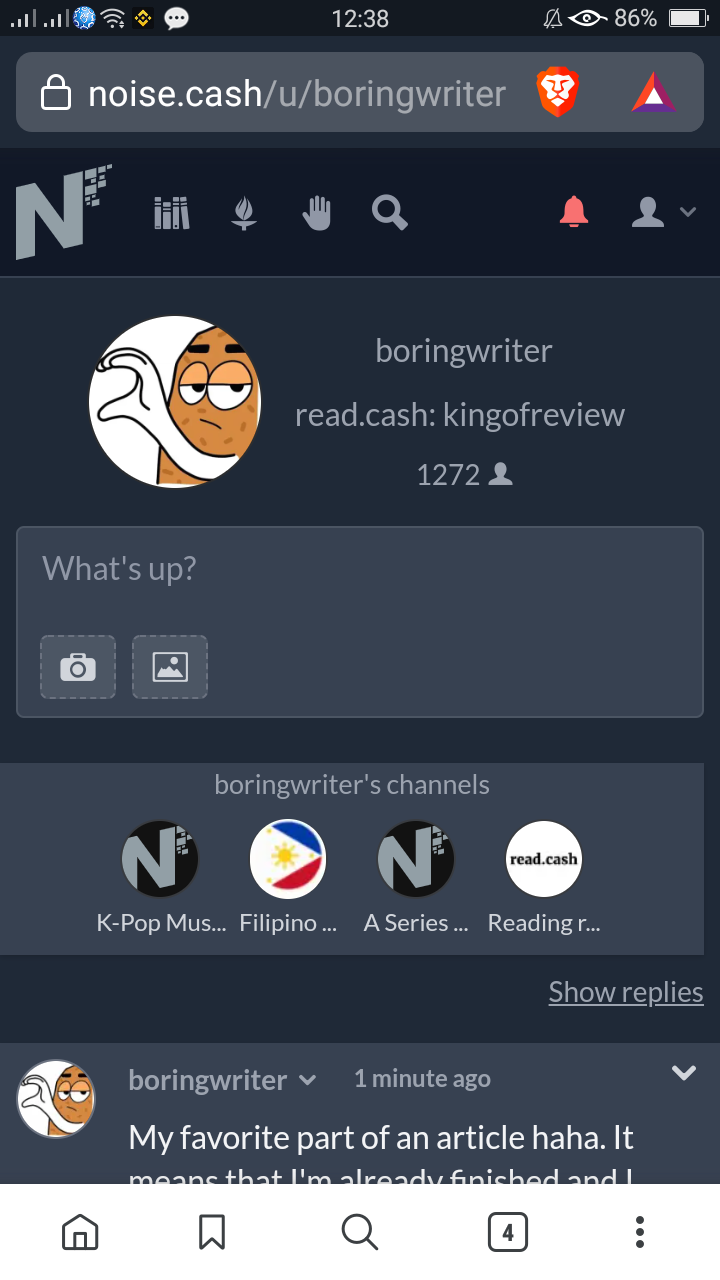Open the flame trending icon
This screenshot has height=1280, width=720.
coord(244,212)
